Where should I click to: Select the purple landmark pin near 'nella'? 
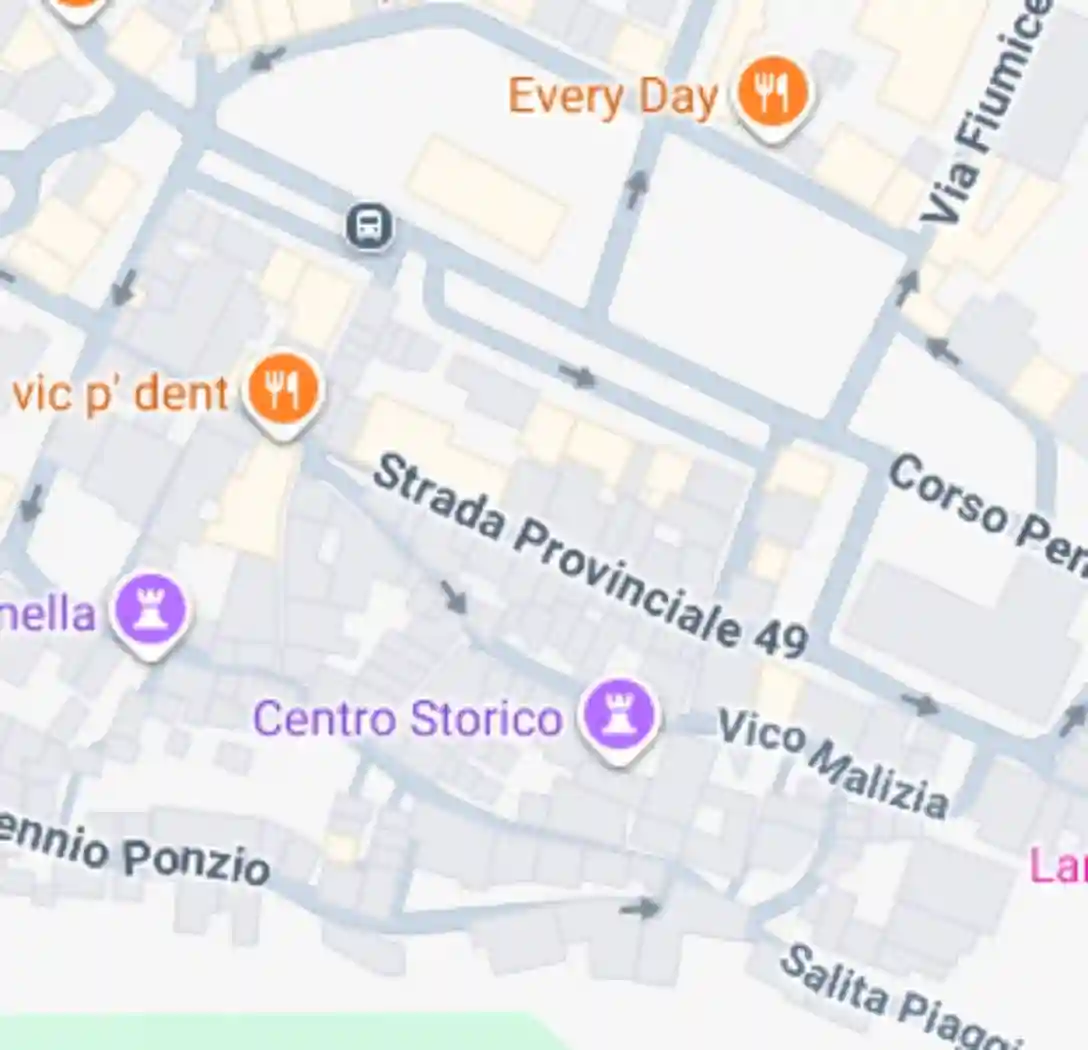[150, 610]
